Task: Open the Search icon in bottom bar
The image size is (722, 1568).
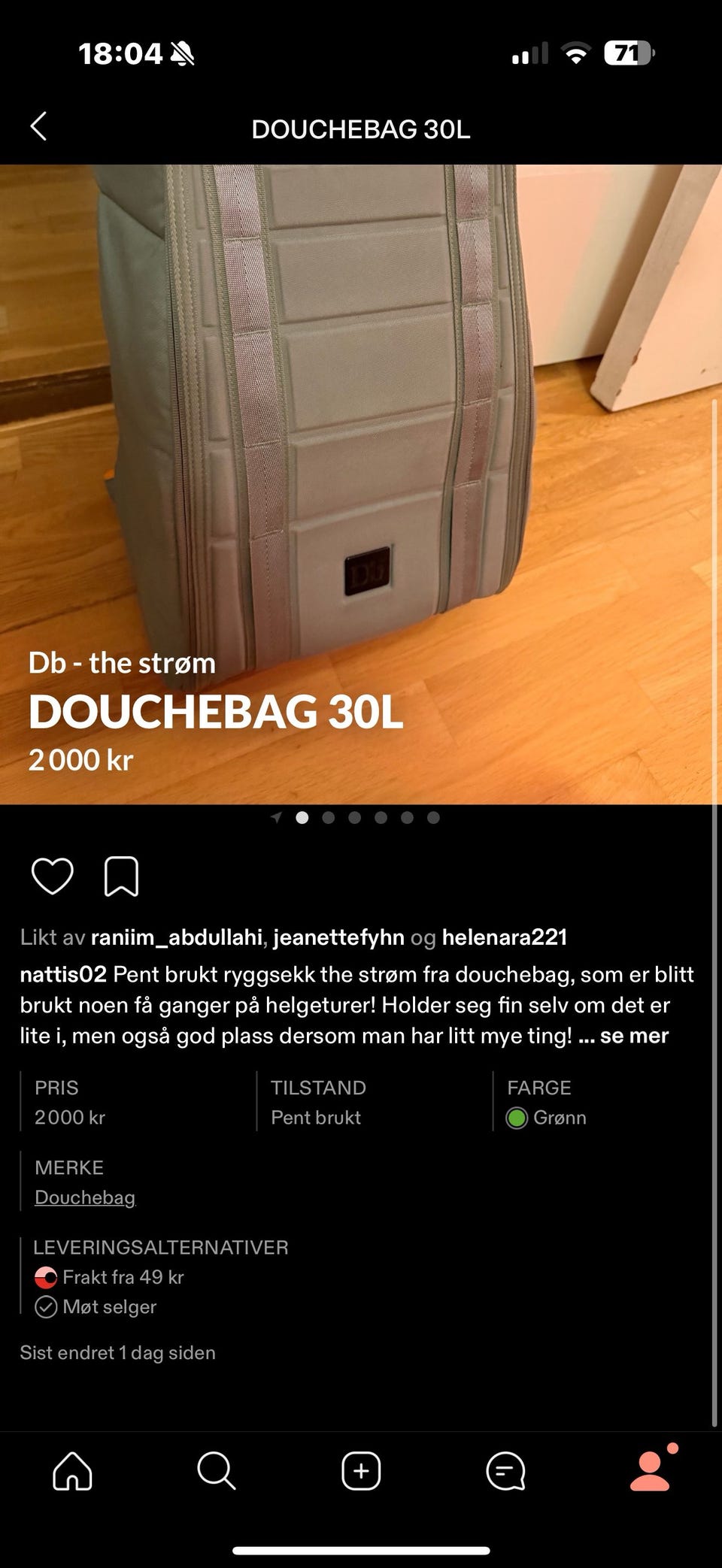Action: tap(217, 1470)
